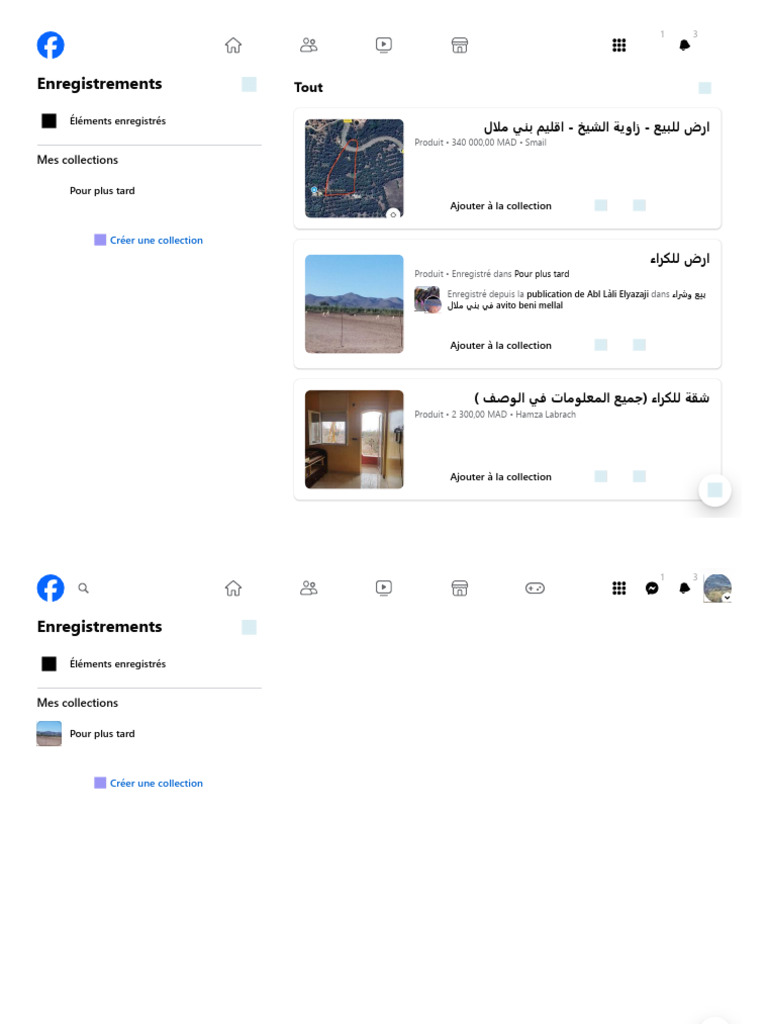Open the Messenger chat icon

click(652, 588)
